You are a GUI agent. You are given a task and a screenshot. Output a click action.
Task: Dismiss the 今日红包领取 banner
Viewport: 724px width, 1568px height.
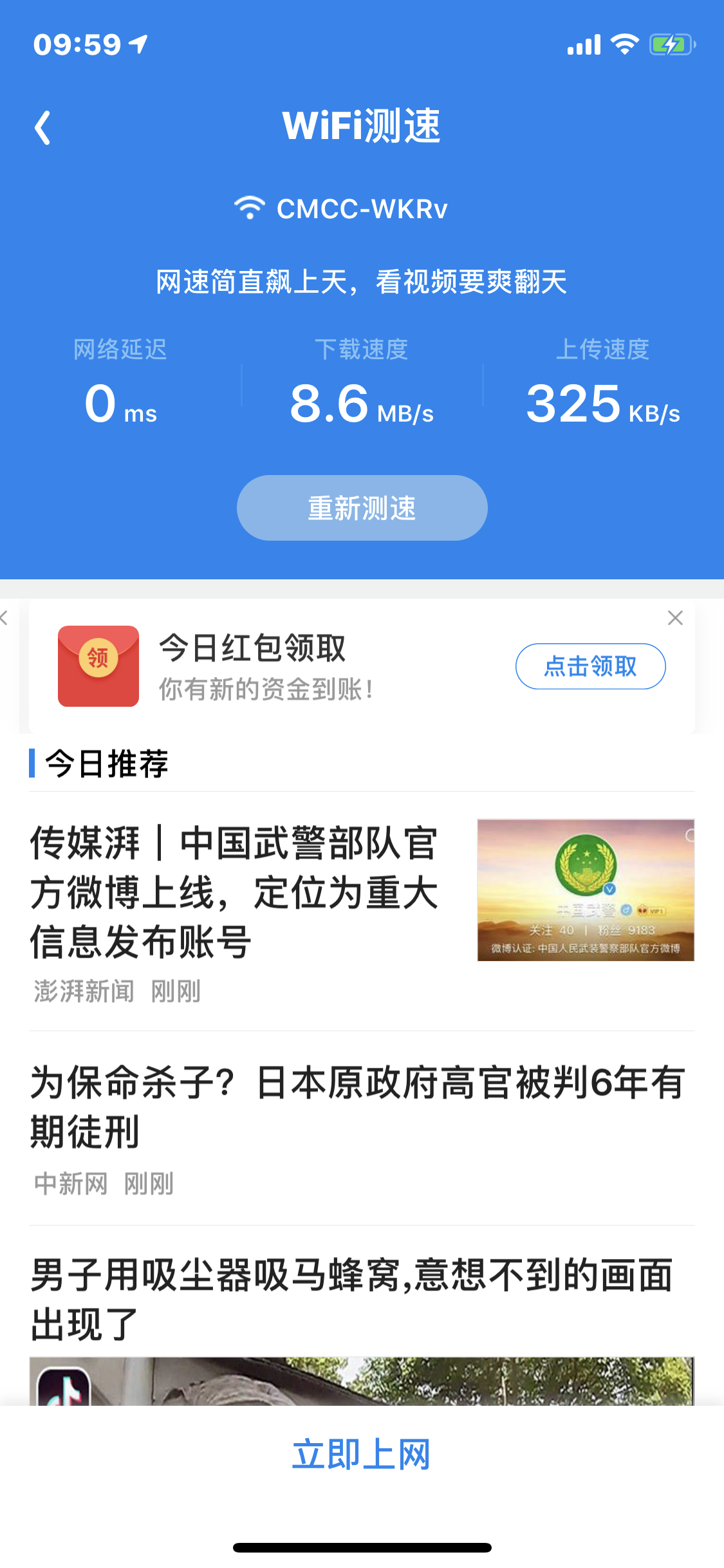(x=675, y=618)
